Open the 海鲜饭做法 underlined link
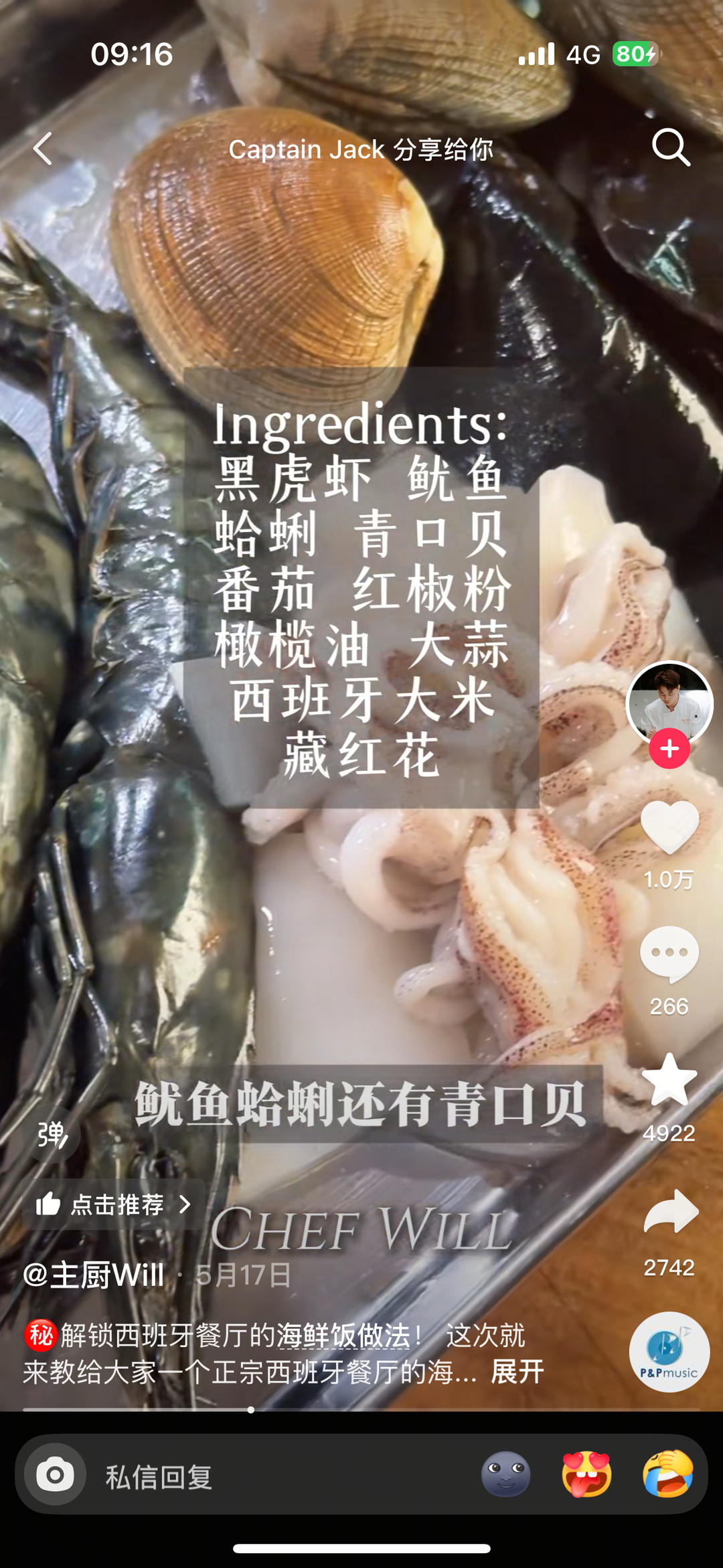This screenshot has height=1568, width=723. tap(343, 1336)
